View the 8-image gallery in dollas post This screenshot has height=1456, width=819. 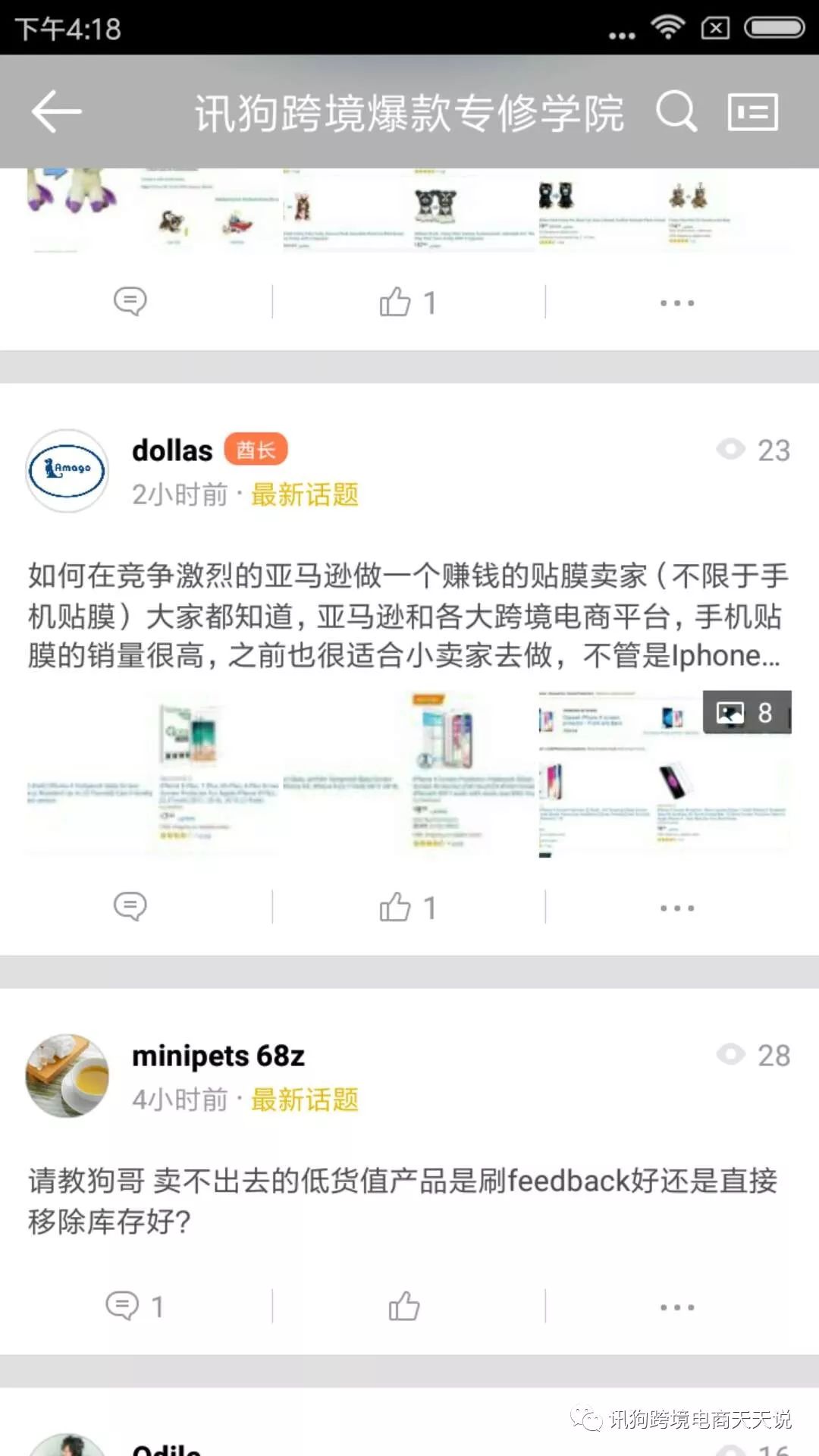(x=746, y=713)
